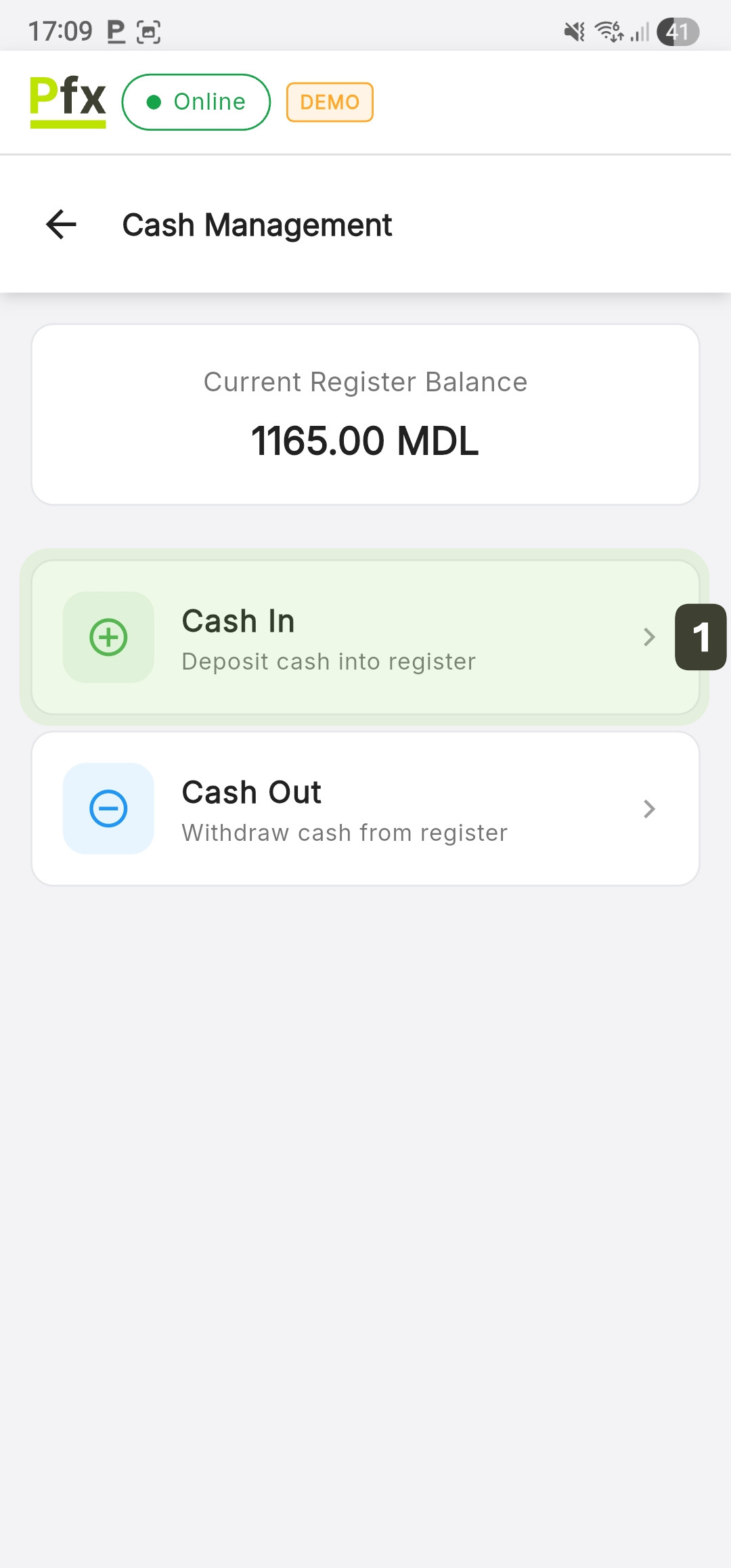
Task: Go back from Cash Management
Action: click(61, 225)
